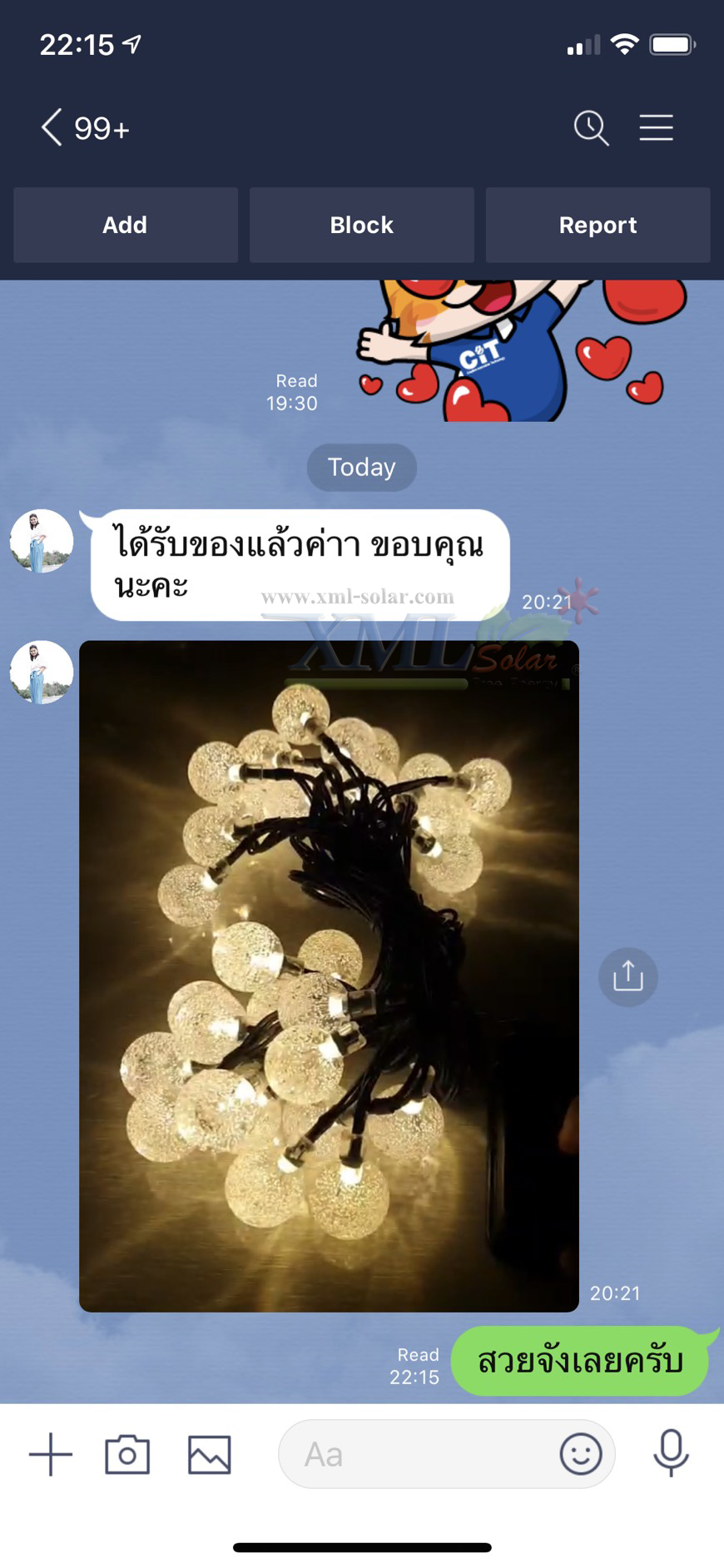724x1568 pixels.
Task: Open the plus attachment menu
Action: (x=51, y=1454)
